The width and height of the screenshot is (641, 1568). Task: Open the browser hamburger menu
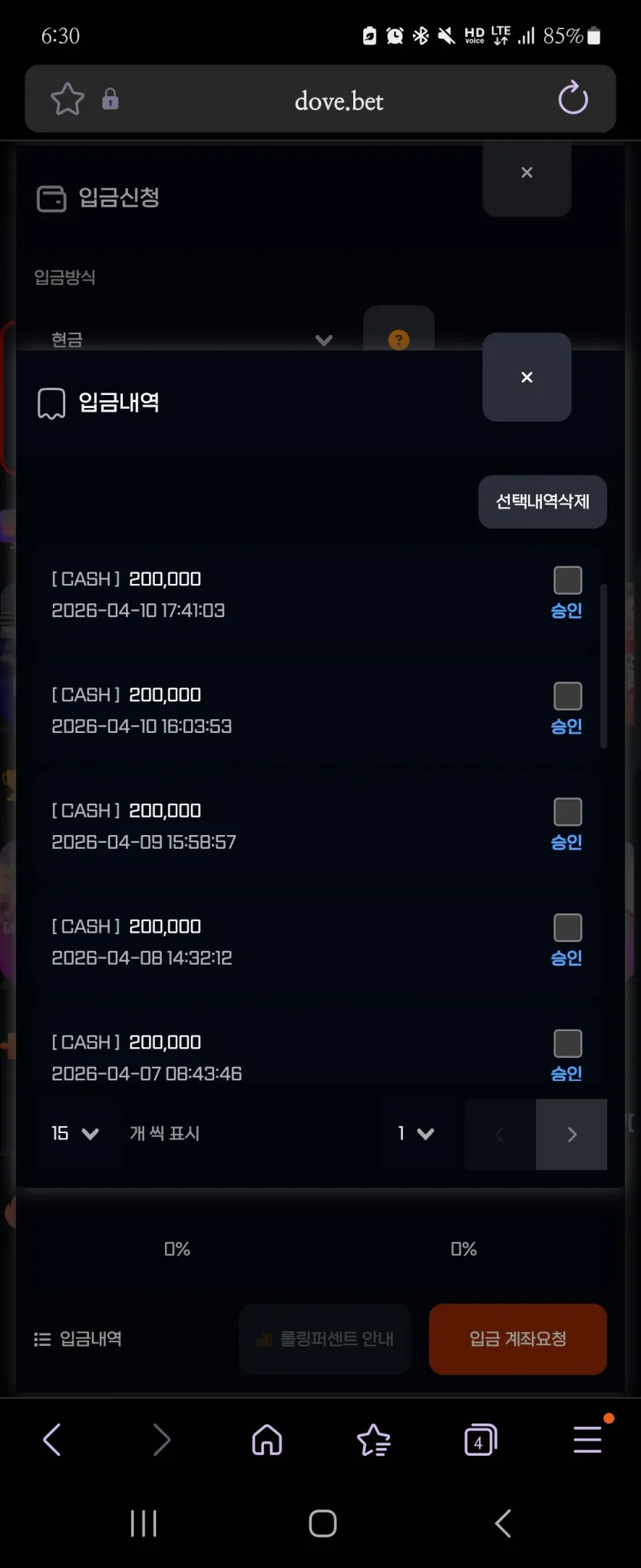coord(587,1440)
